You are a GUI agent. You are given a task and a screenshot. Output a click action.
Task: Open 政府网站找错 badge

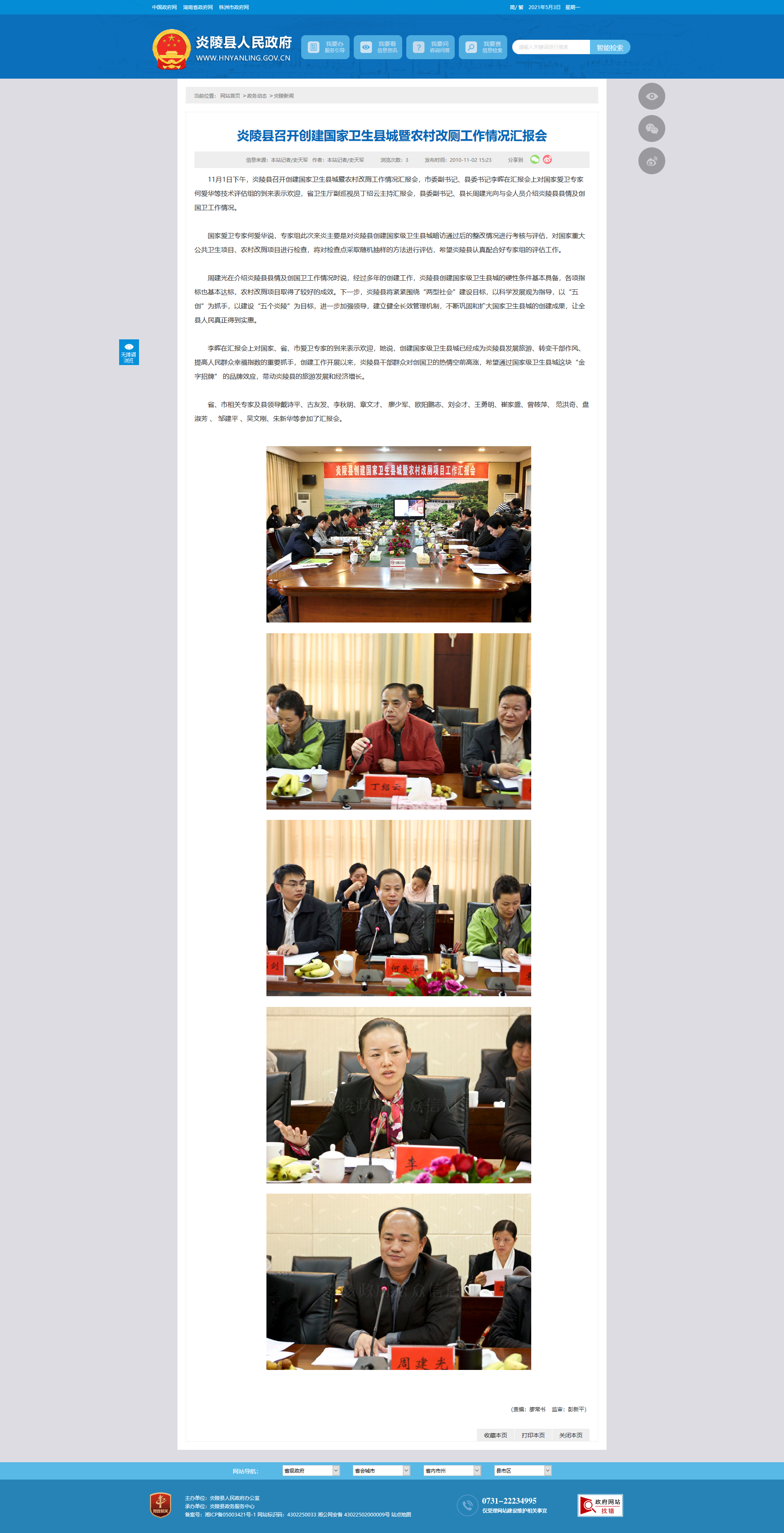600,1505
